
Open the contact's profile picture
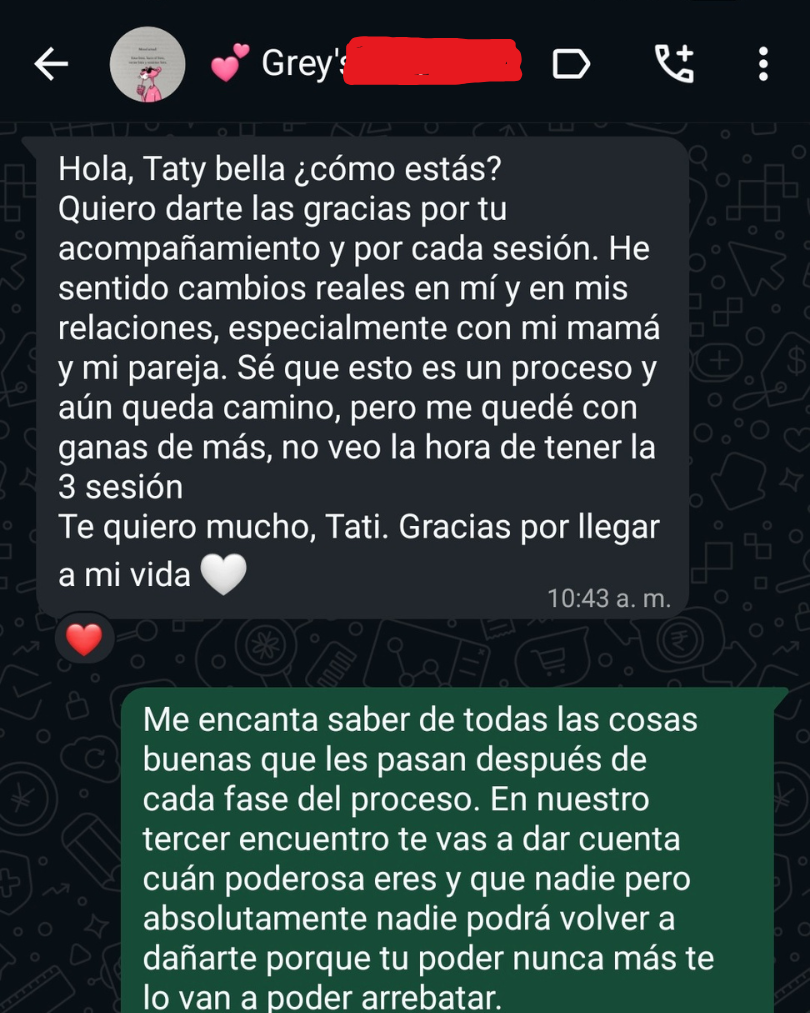click(x=147, y=65)
